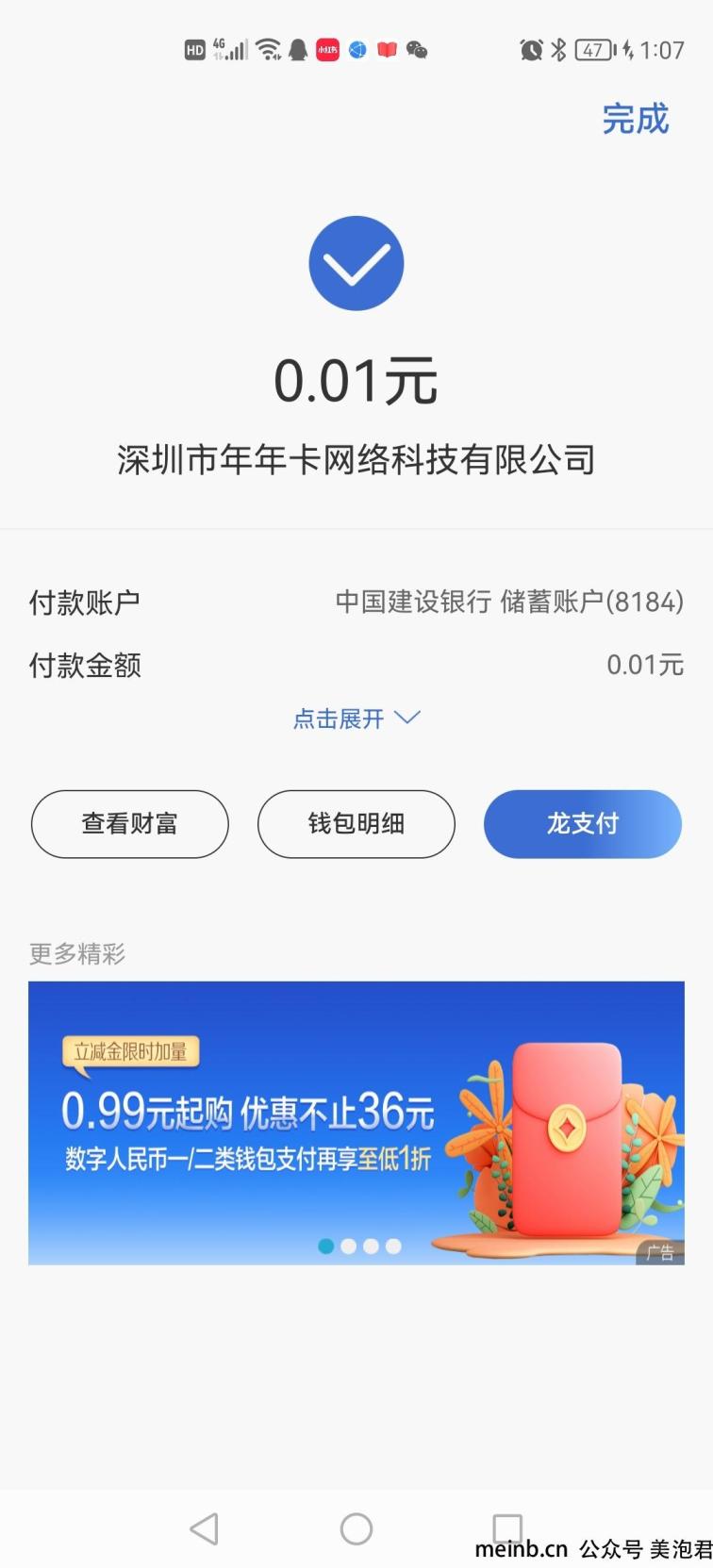Open the 0.99元起购 promo banner
This screenshot has height=1568, width=713.
pyautogui.click(x=356, y=1122)
